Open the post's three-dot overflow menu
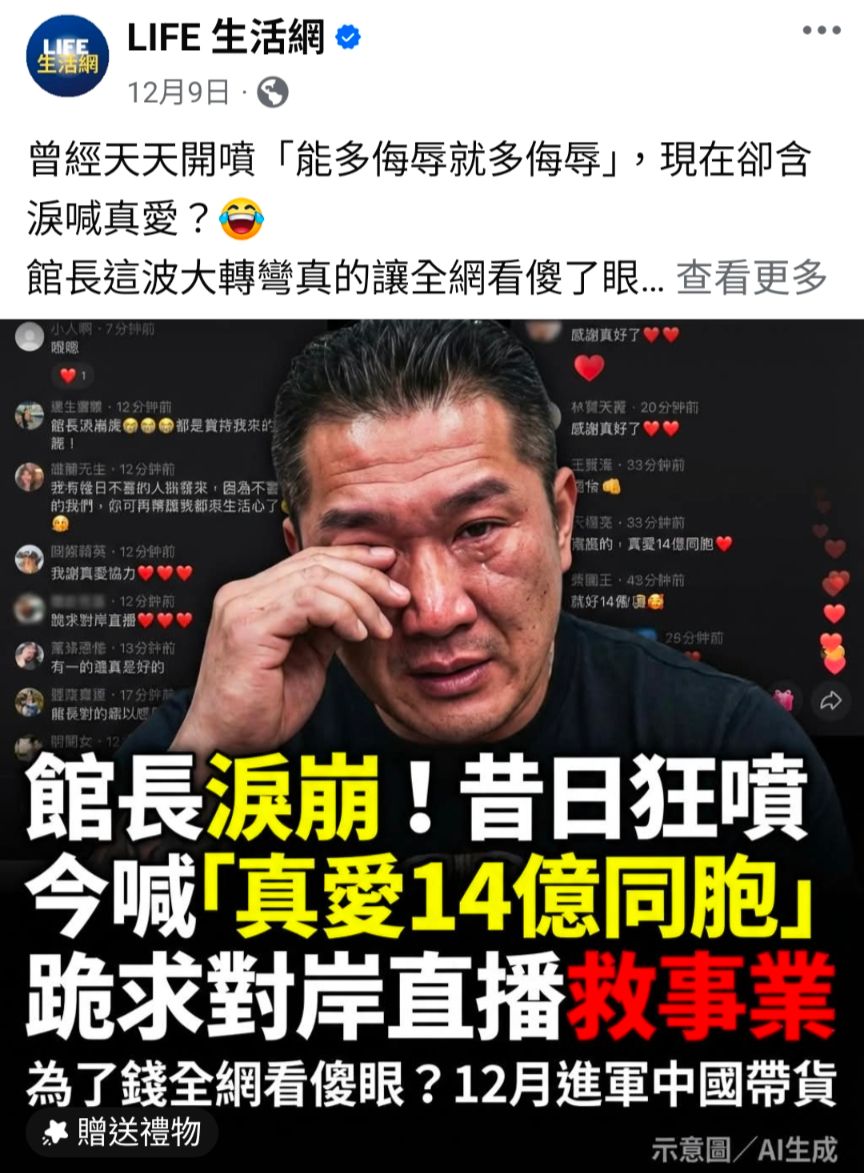 pyautogui.click(x=821, y=31)
